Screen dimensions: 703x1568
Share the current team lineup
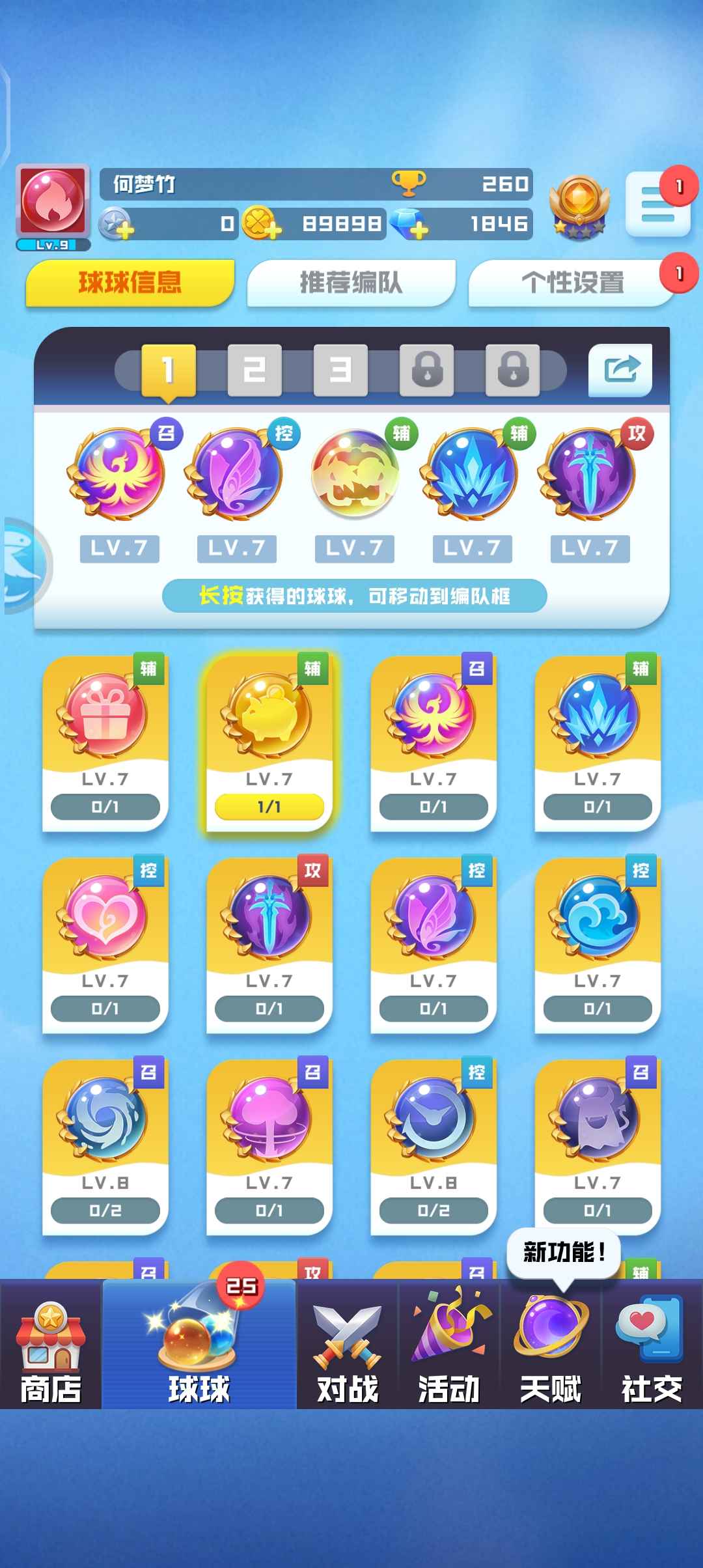[620, 370]
